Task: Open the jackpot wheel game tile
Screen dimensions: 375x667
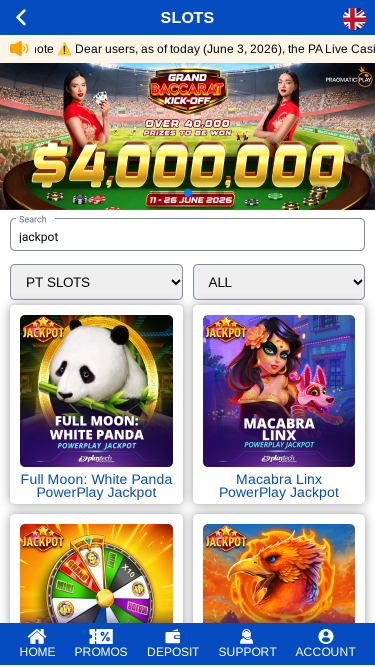Action: 97,573
